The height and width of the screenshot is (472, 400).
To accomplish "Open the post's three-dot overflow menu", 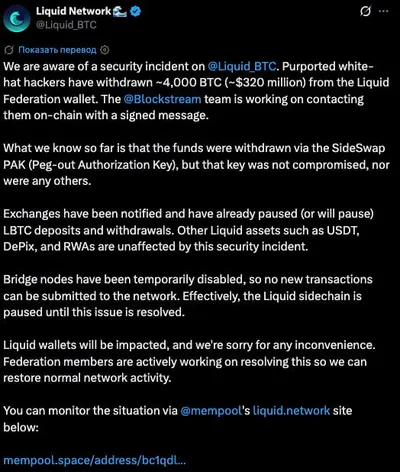I will click(x=384, y=11).
